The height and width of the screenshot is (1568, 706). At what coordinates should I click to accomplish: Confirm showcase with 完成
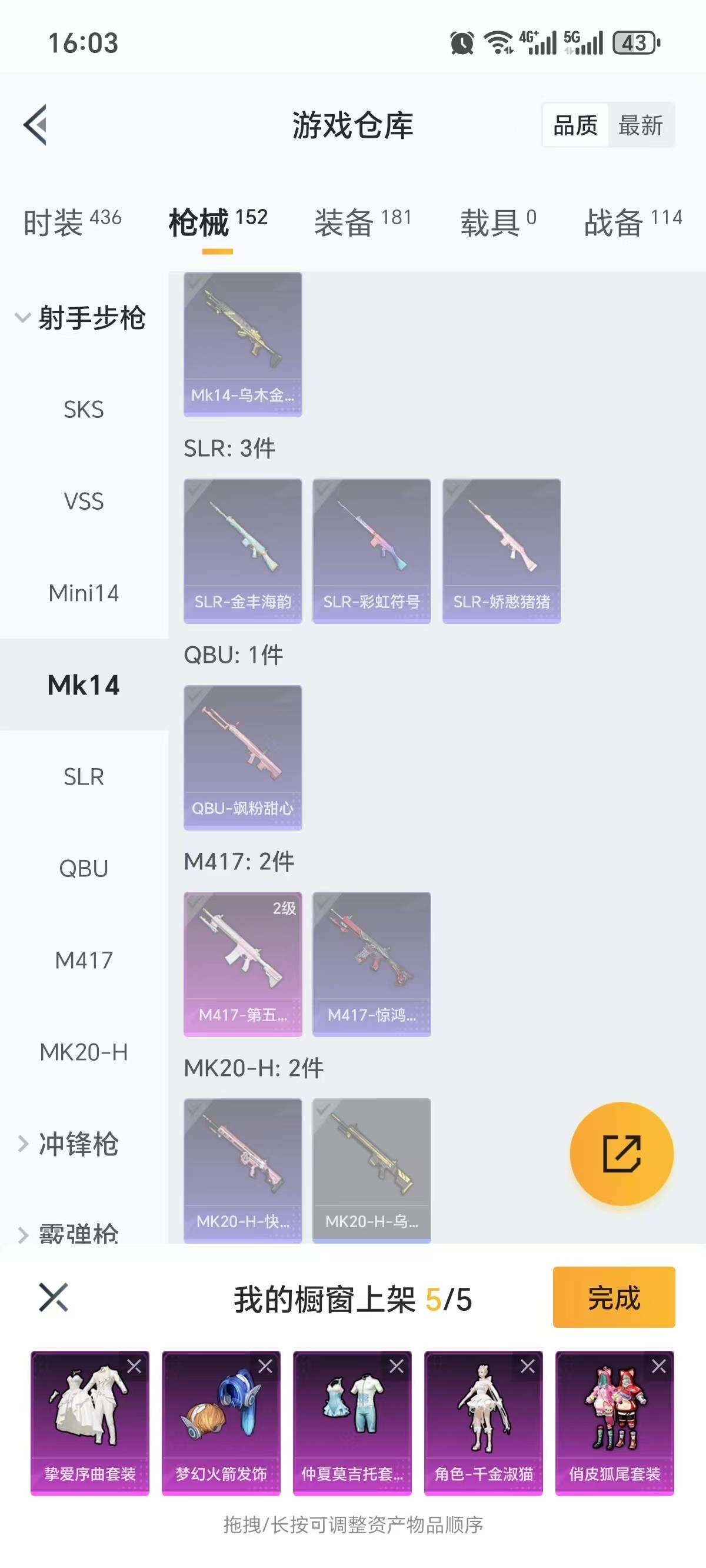(614, 1297)
